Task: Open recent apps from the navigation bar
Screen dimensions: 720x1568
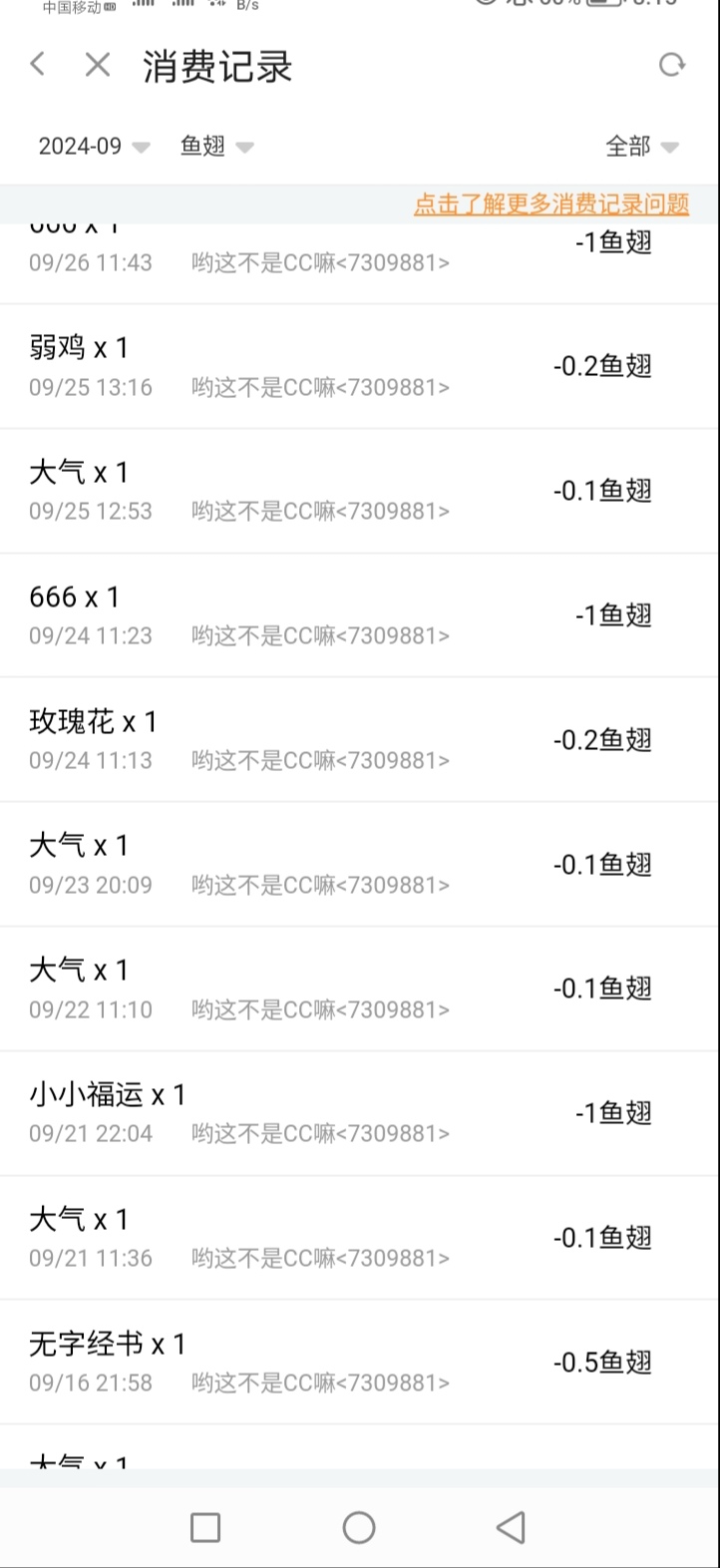Action: click(205, 1527)
